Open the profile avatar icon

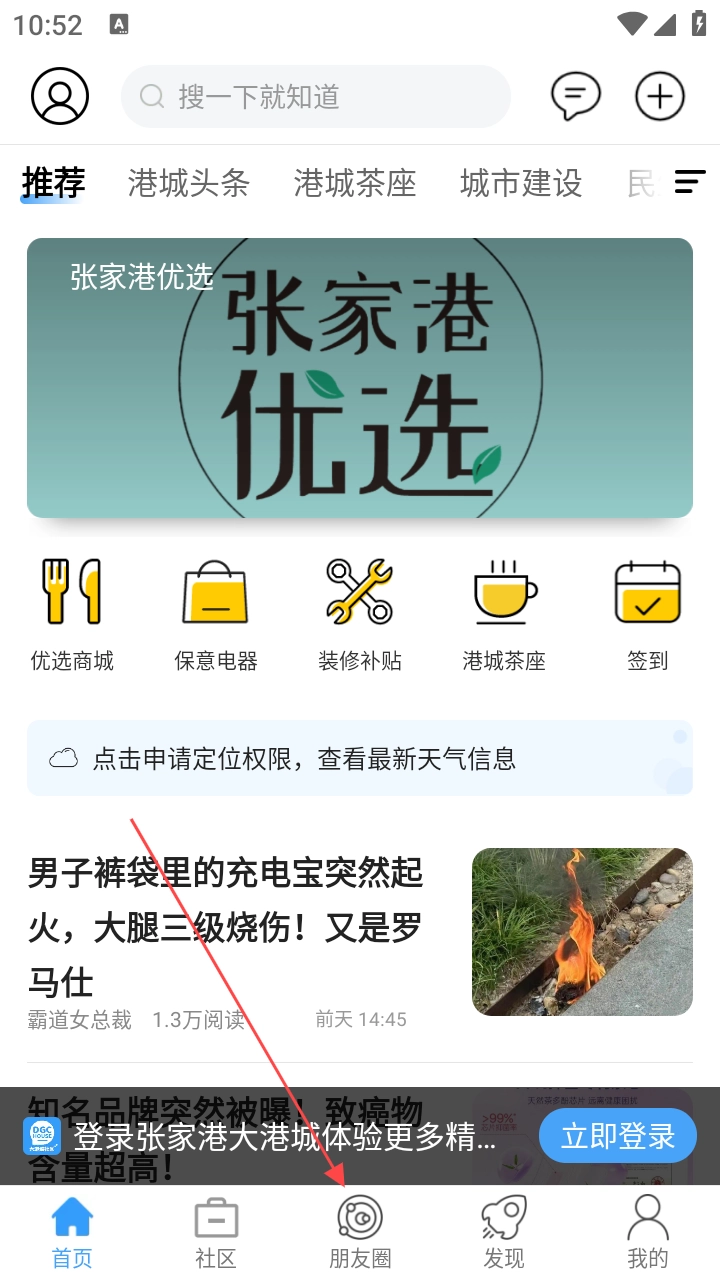[x=60, y=96]
